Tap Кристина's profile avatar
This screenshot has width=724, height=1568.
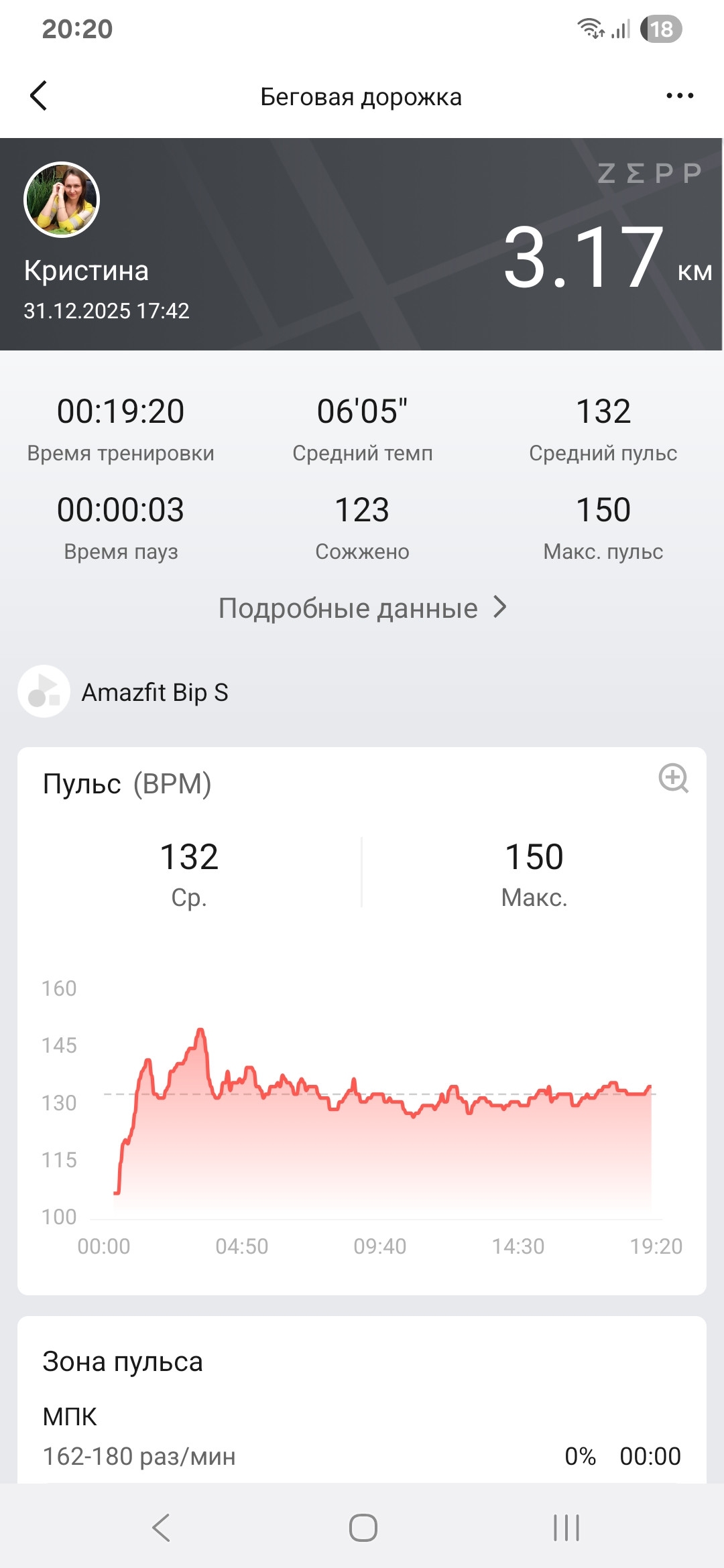pyautogui.click(x=62, y=200)
